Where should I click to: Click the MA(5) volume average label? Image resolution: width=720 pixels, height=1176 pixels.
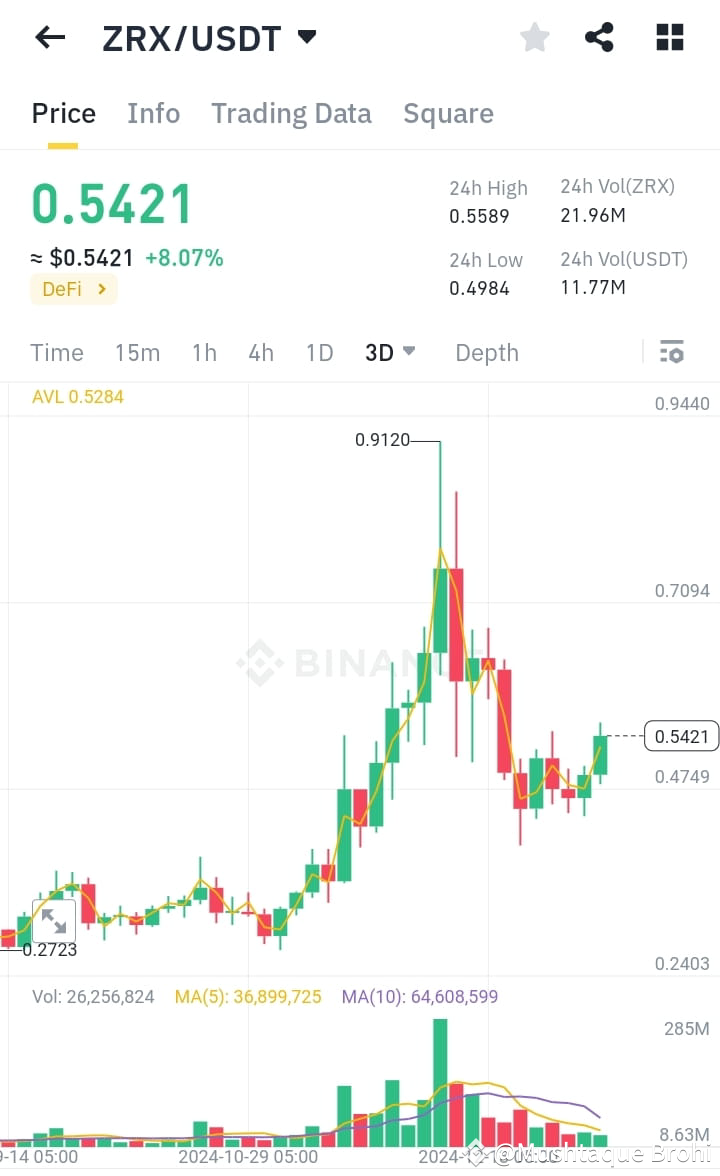pos(247,997)
